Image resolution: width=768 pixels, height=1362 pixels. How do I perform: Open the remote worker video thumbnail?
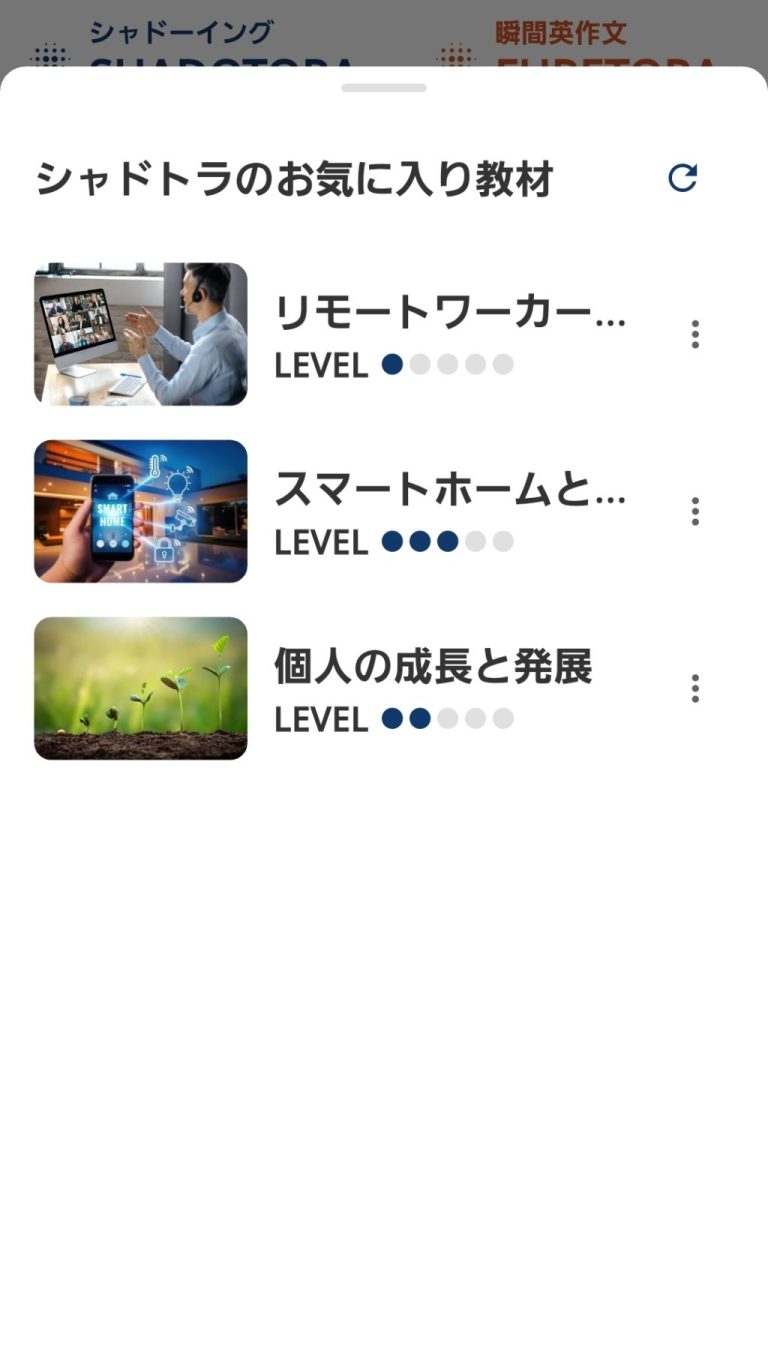pyautogui.click(x=140, y=334)
